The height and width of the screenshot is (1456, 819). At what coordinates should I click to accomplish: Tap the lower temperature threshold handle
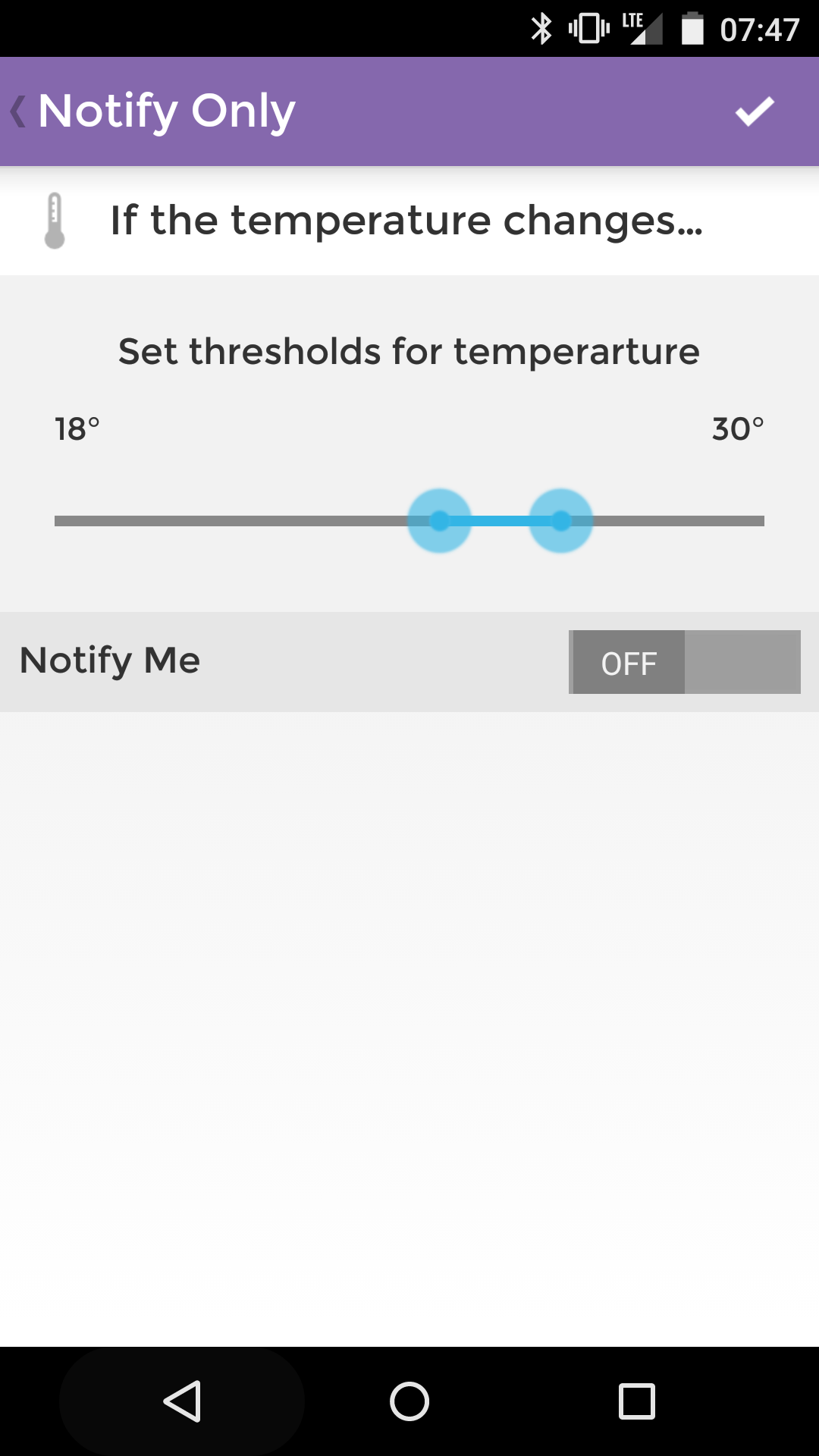[440, 521]
